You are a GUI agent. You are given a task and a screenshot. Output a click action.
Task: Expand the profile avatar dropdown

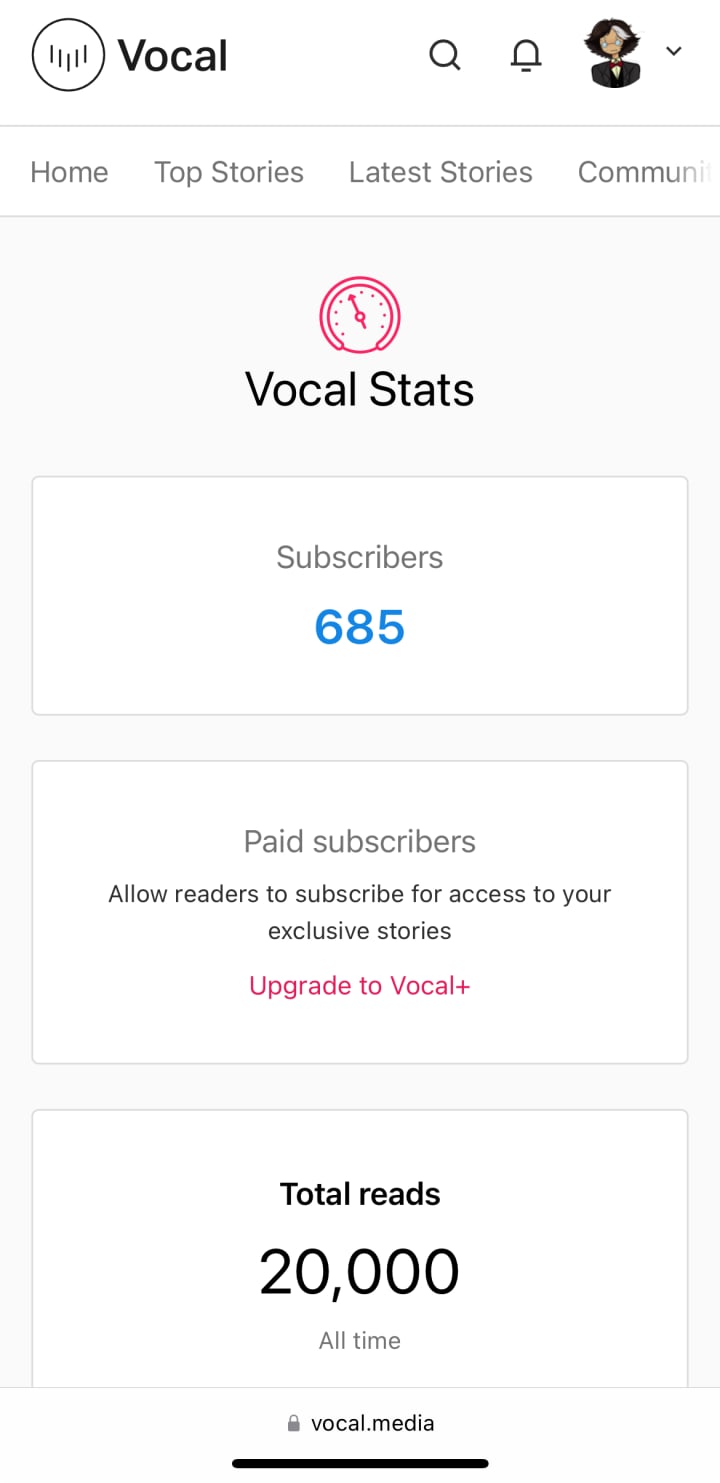(632, 52)
